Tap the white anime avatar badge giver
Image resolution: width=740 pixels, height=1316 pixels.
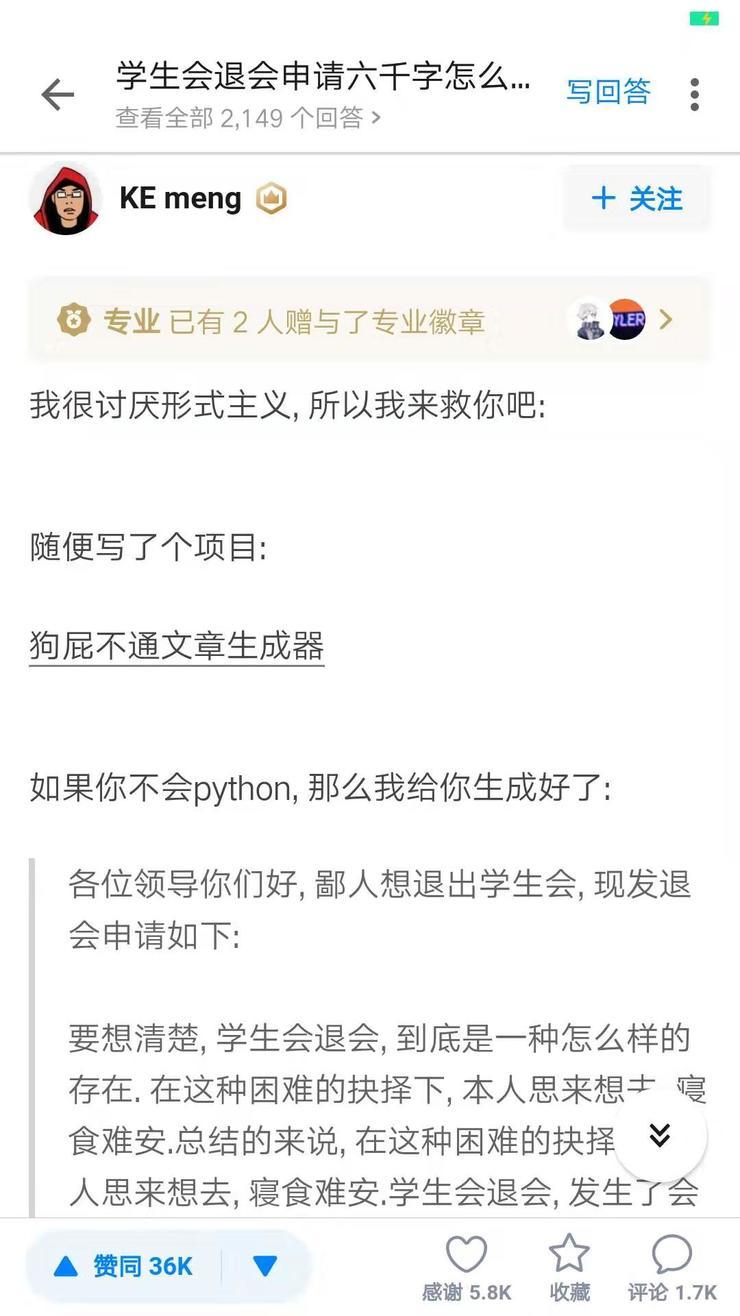(589, 318)
